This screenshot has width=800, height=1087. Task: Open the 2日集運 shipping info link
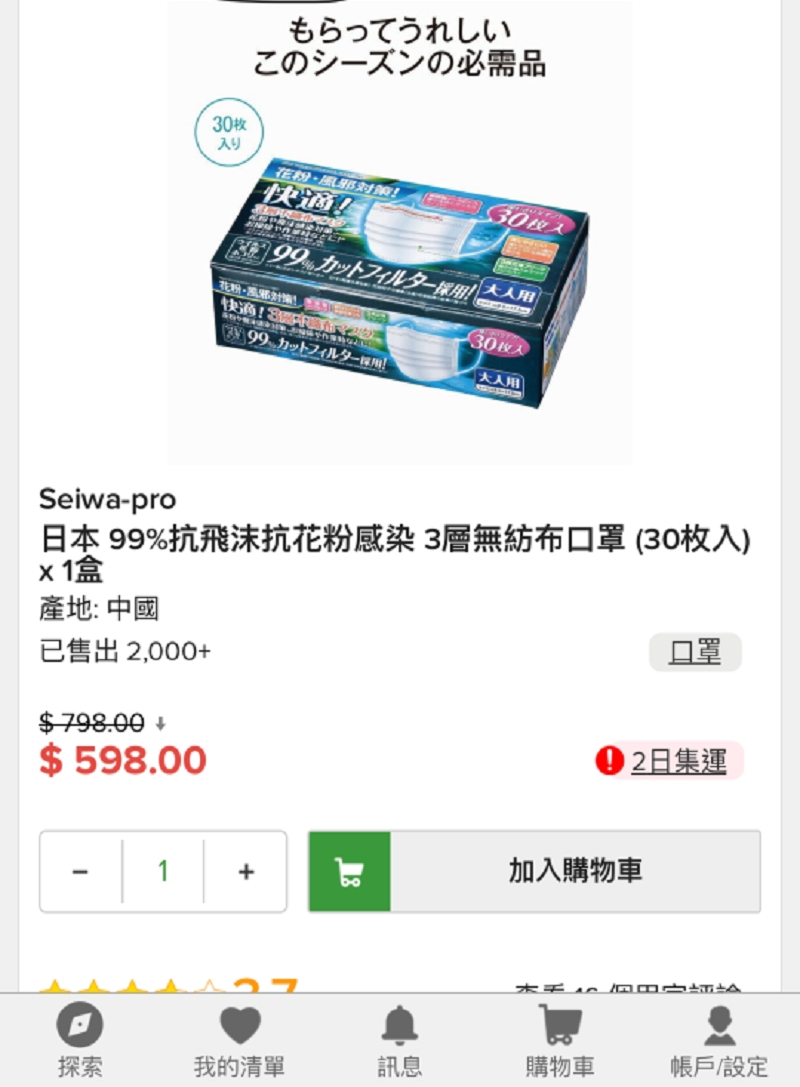pos(678,762)
